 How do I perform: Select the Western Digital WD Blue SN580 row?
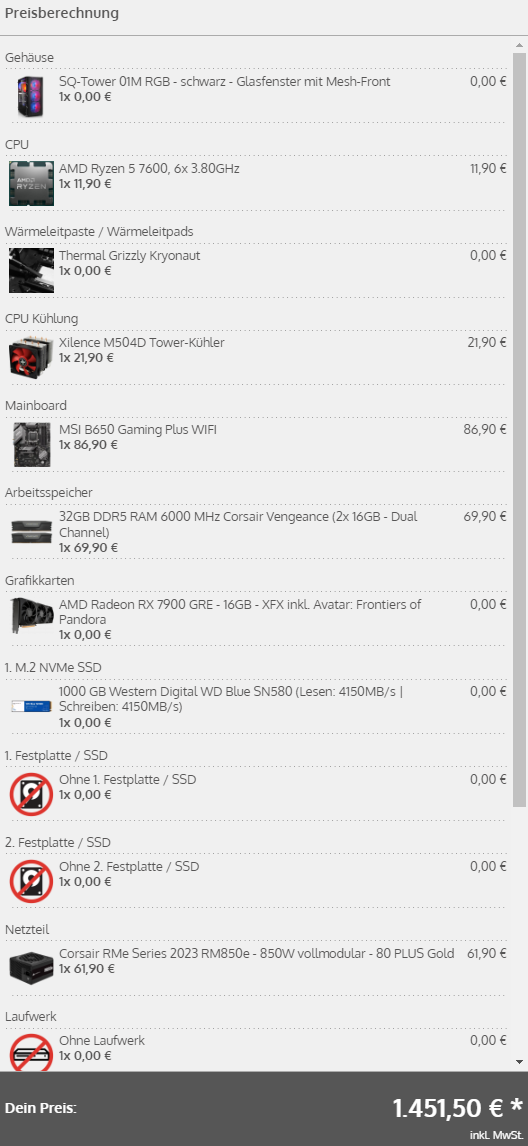(256, 707)
